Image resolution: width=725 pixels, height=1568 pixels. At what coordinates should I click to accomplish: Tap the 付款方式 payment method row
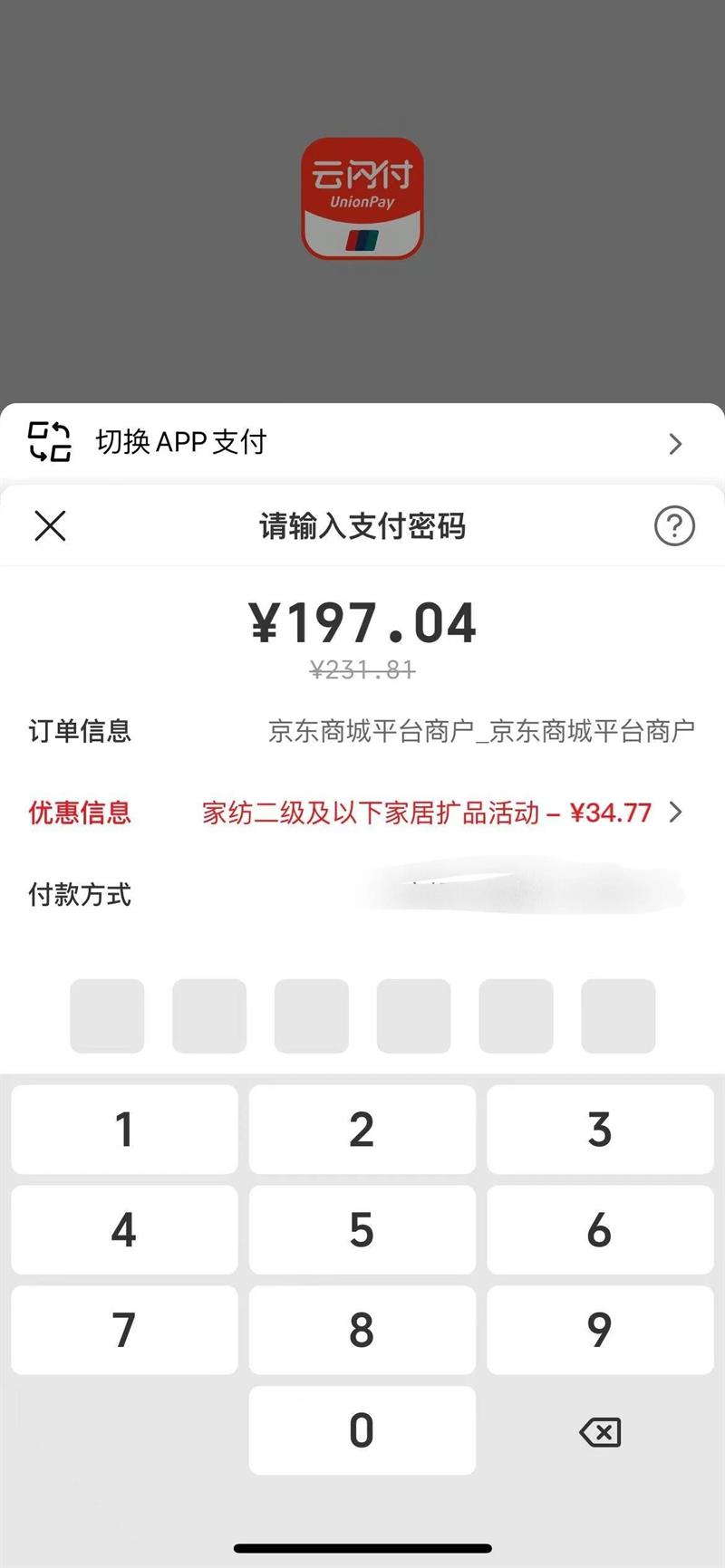coord(362,894)
